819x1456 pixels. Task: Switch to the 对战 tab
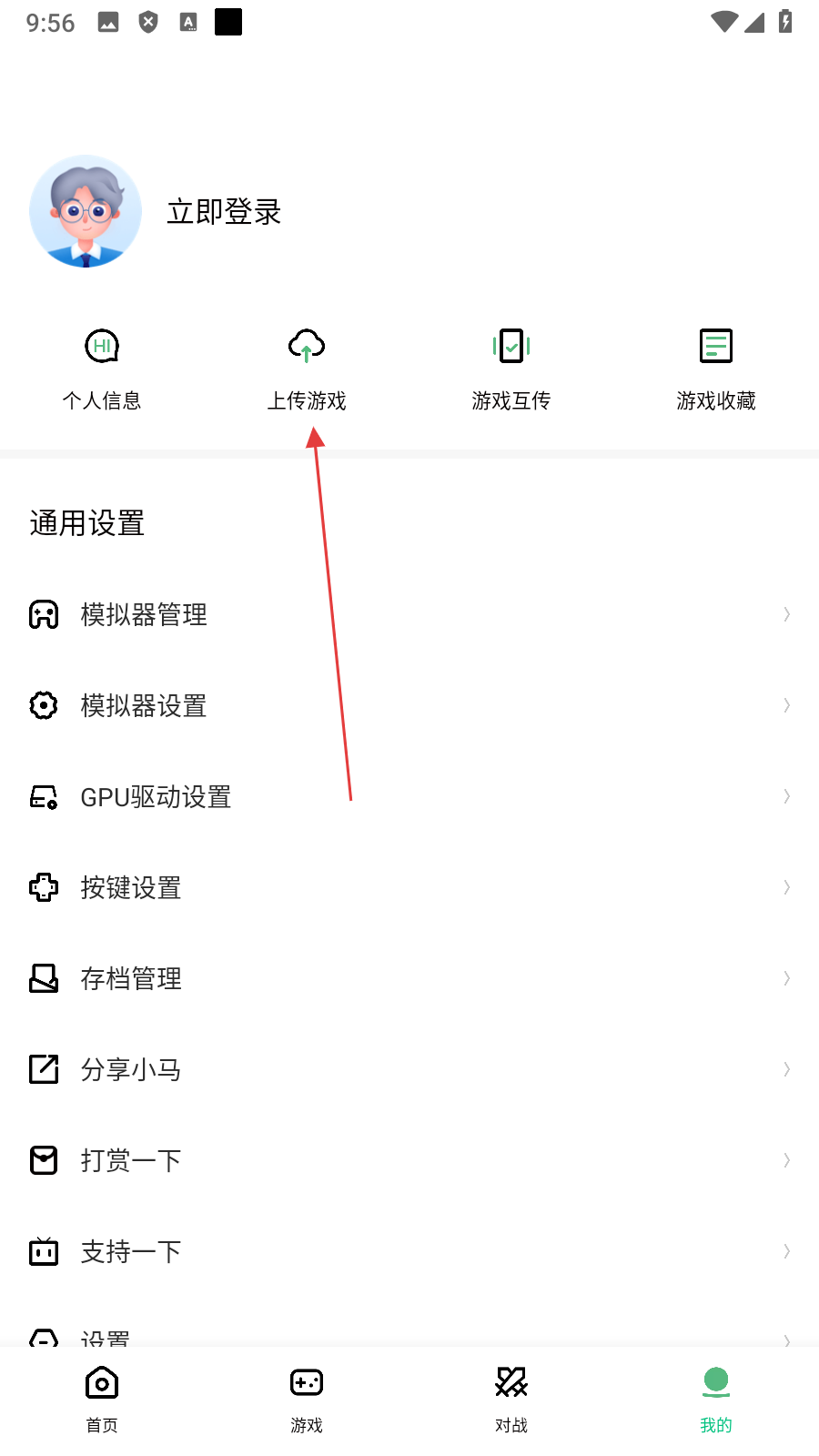point(511,1400)
